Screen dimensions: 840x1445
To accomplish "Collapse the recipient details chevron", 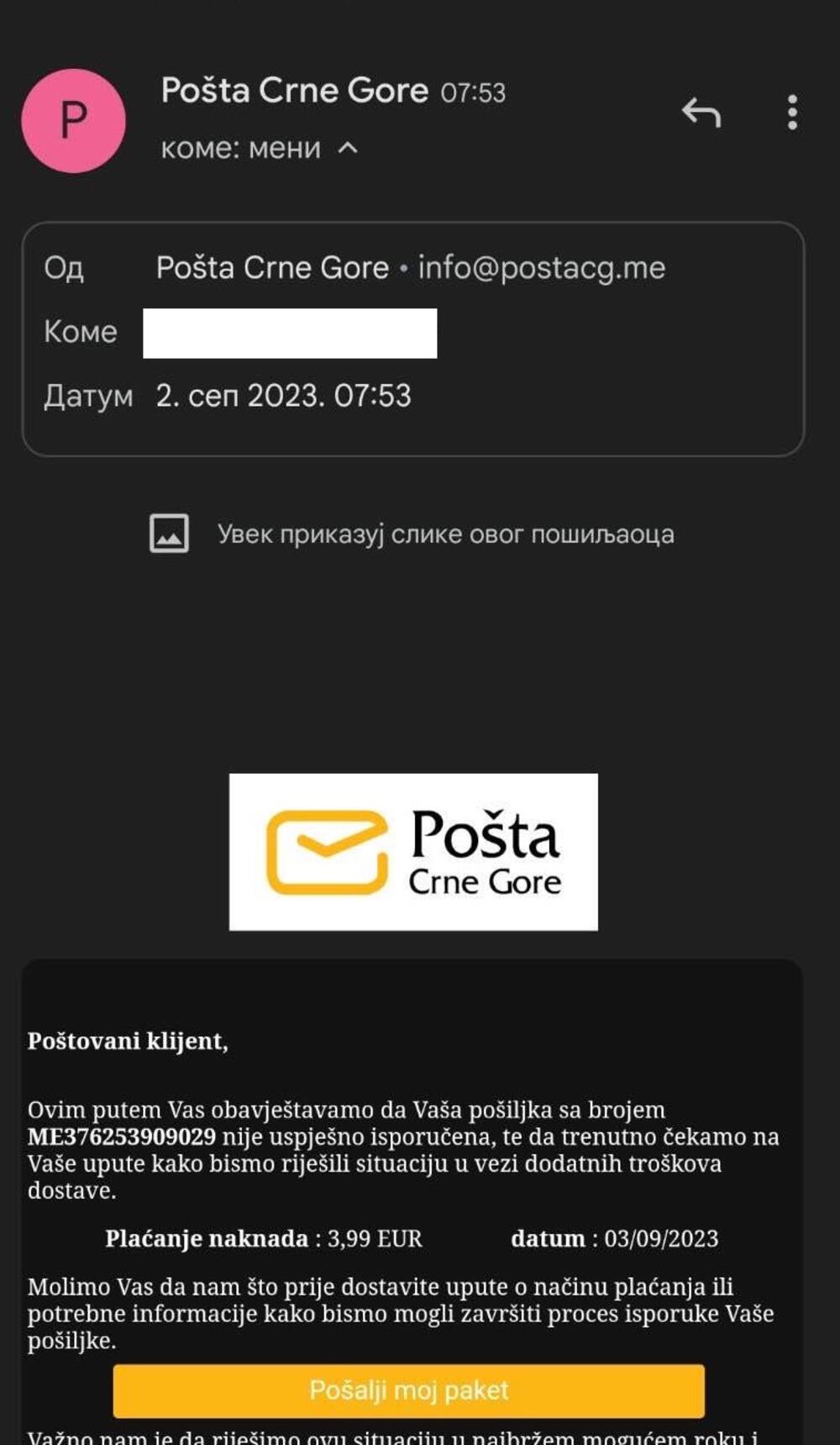I will coord(348,149).
